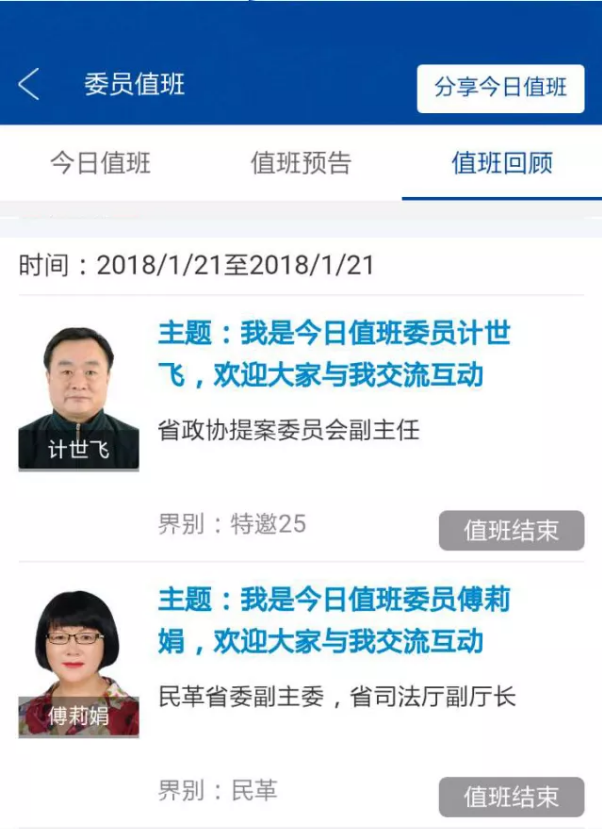View 傅莉娟's profile photo
Screen dimensions: 602x829
(x=78, y=663)
